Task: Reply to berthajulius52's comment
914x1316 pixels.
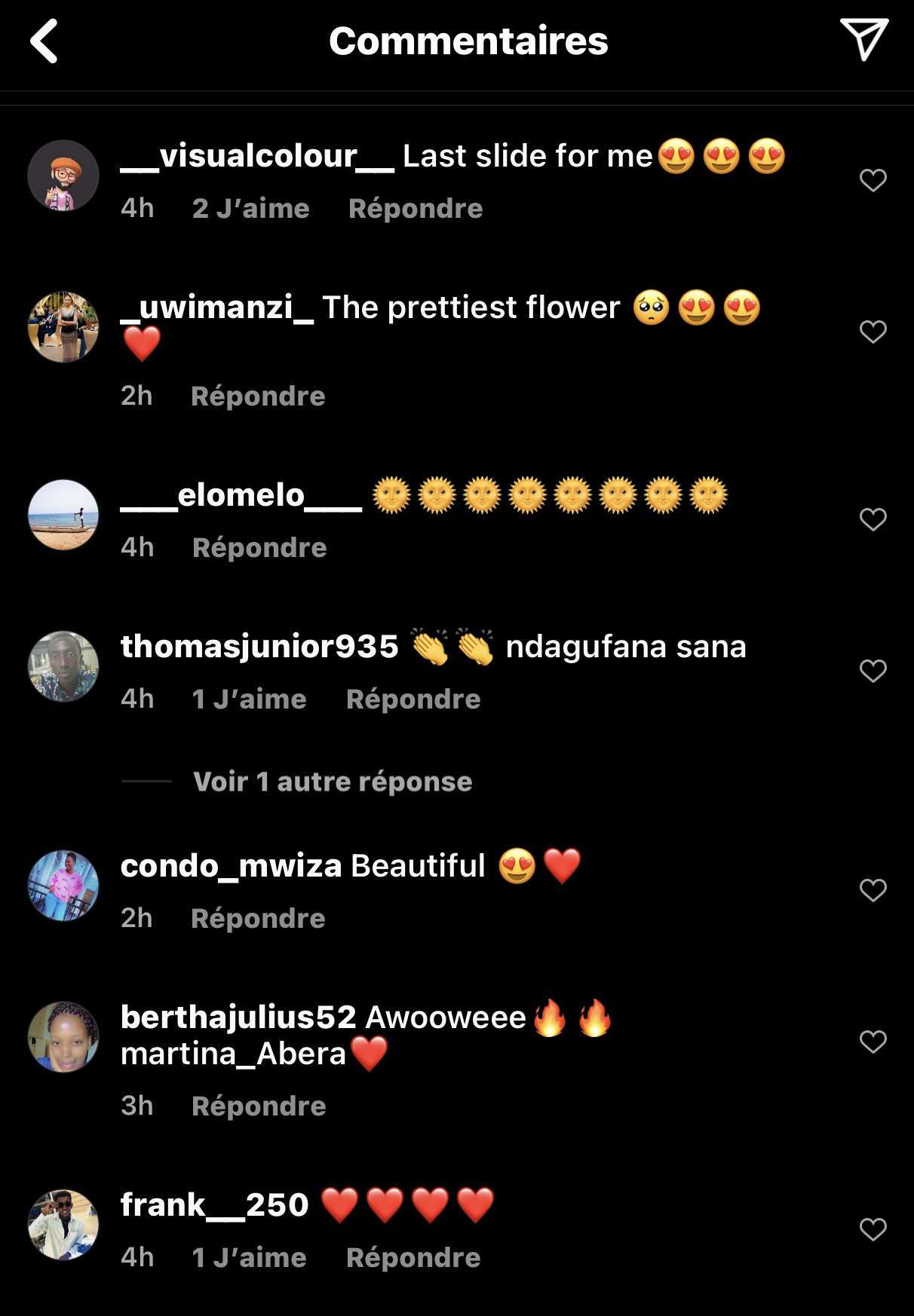Action: 259,1106
